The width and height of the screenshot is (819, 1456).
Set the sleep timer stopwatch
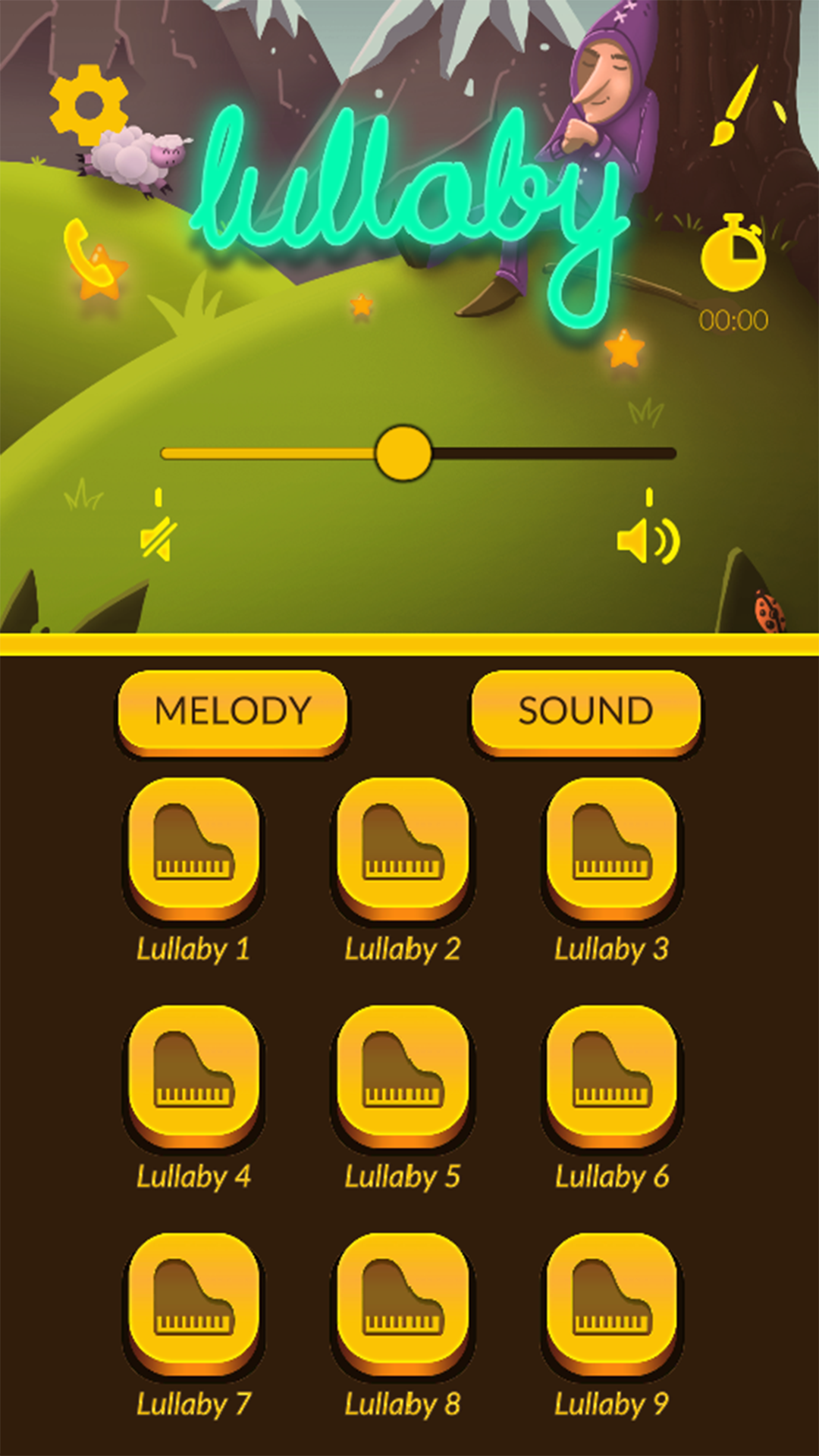click(733, 254)
